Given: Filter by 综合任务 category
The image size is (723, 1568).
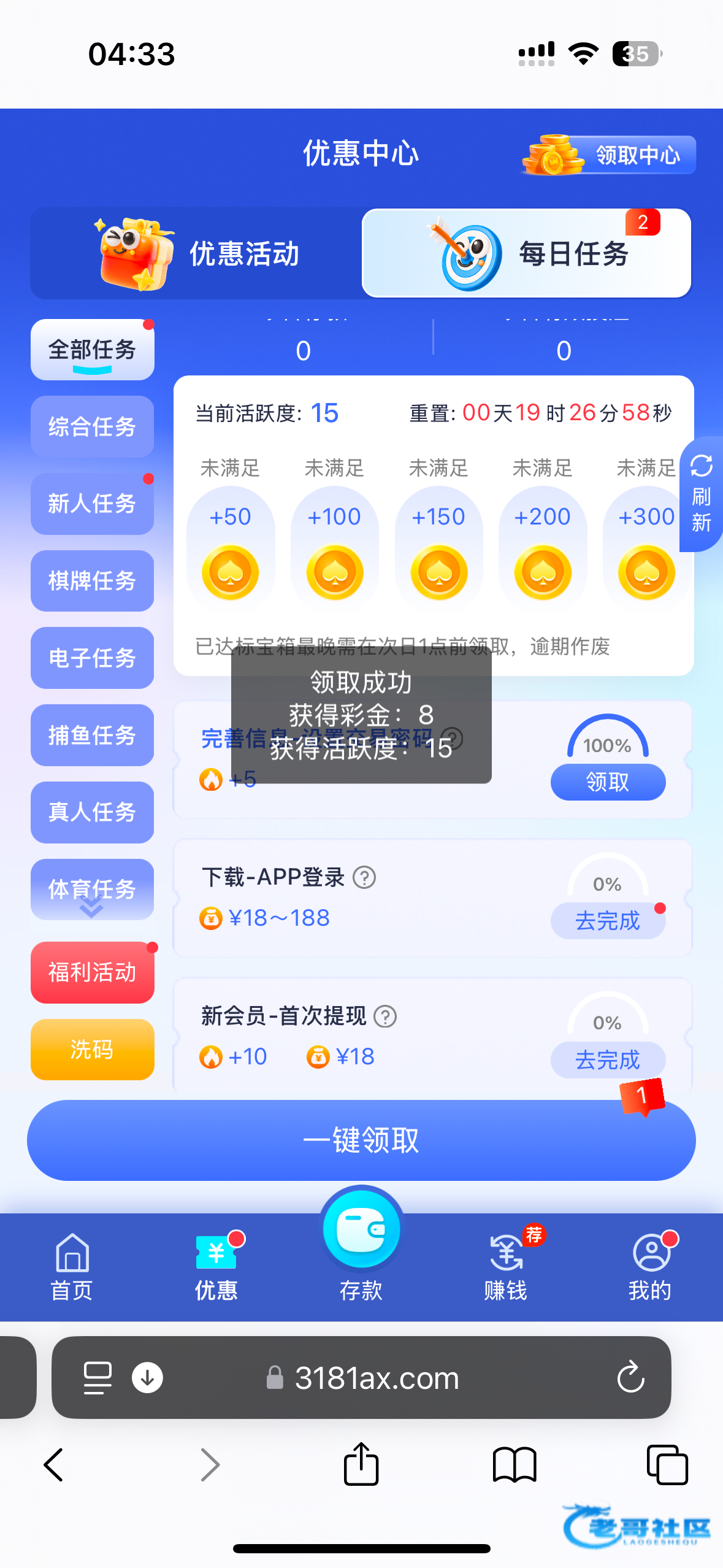Looking at the screenshot, I should point(92,426).
